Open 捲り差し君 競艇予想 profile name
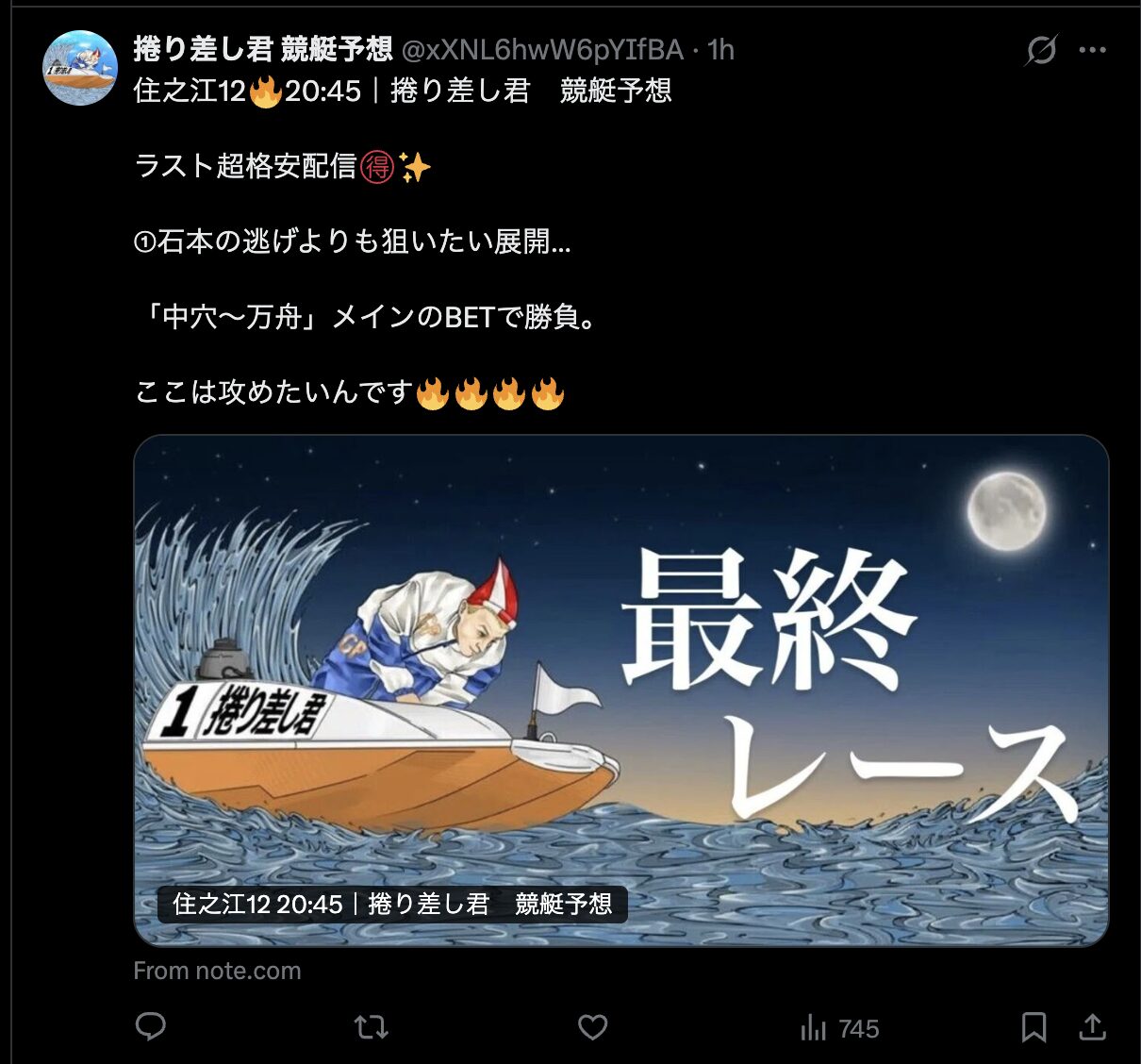 coord(263,49)
